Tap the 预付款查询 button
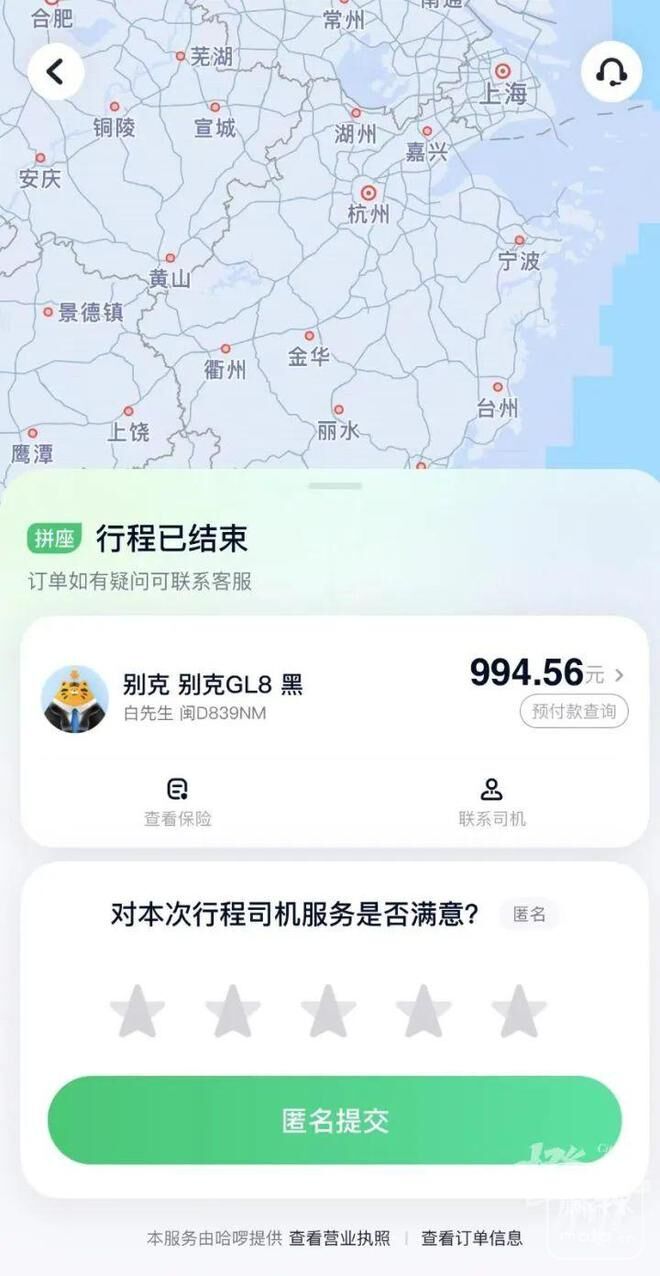Viewport: 660px width, 1276px height. pos(574,712)
